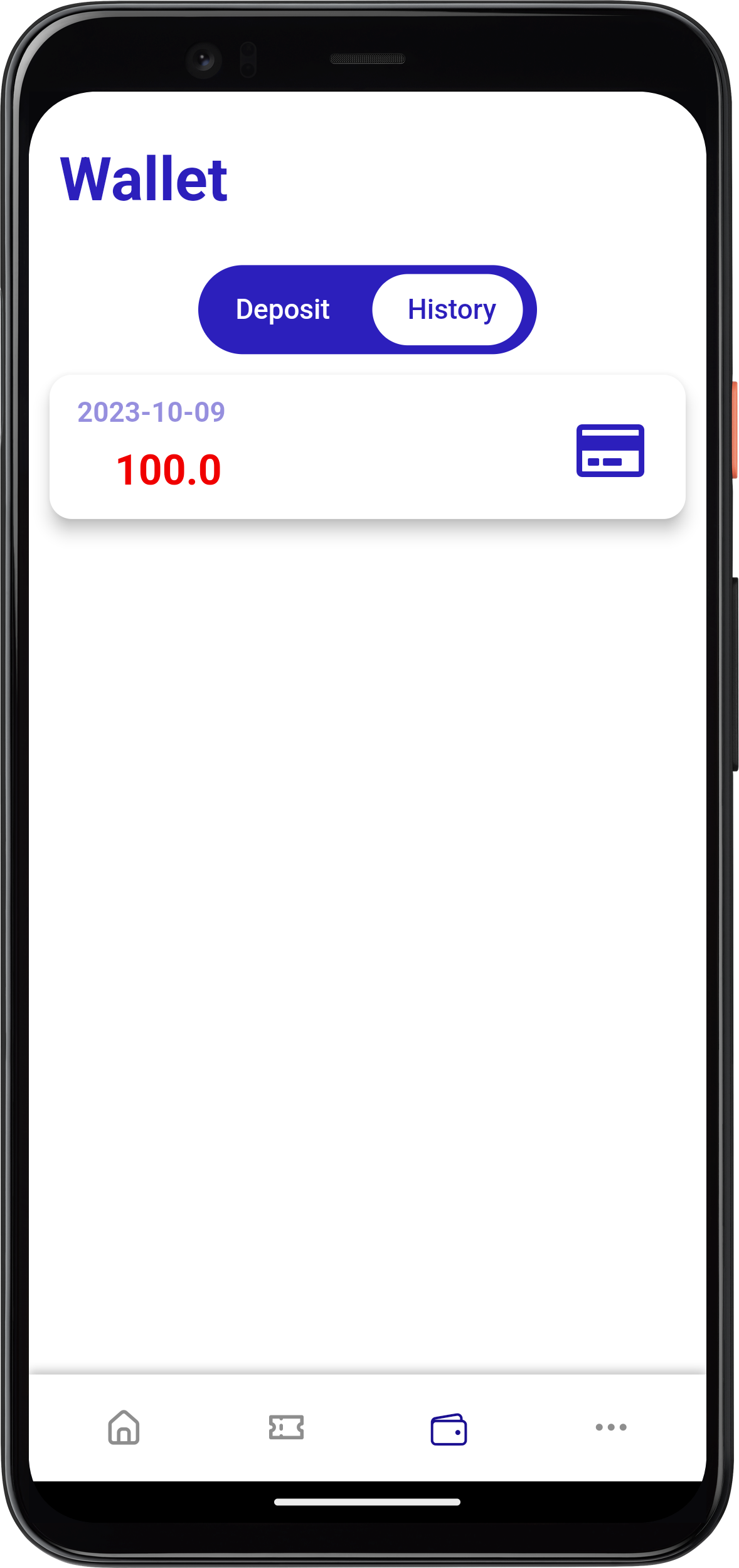Open the tickets tab
This screenshot has height=1568, width=739.
pos(286,1427)
